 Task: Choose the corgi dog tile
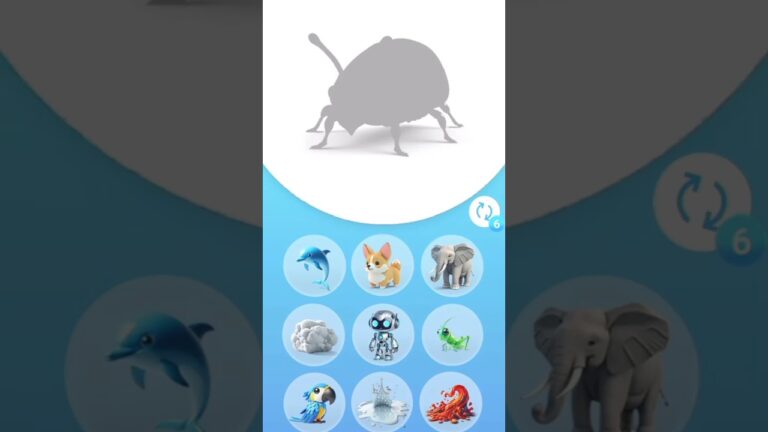pos(382,265)
